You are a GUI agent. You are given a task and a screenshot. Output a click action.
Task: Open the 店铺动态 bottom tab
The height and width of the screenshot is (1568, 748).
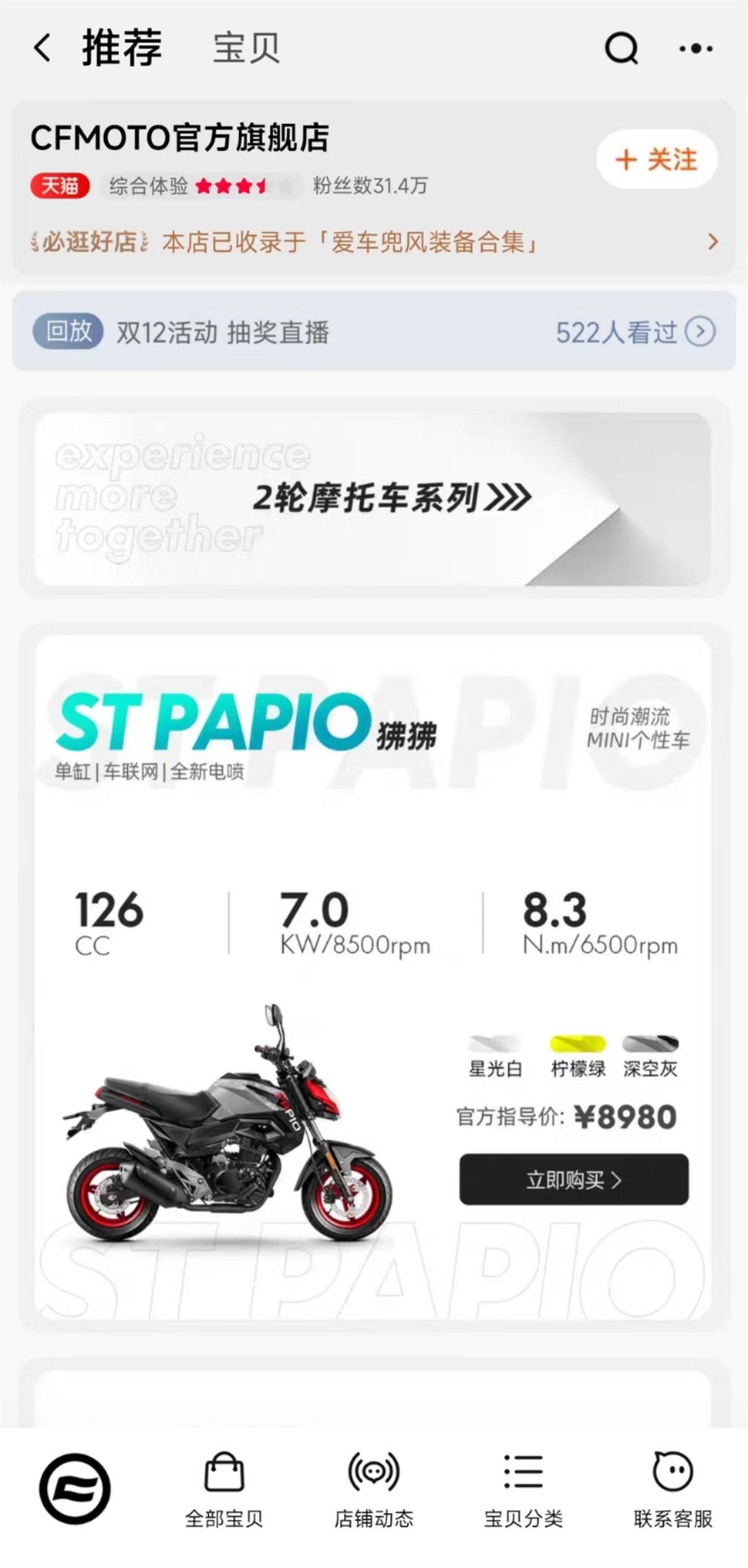coord(373,1489)
